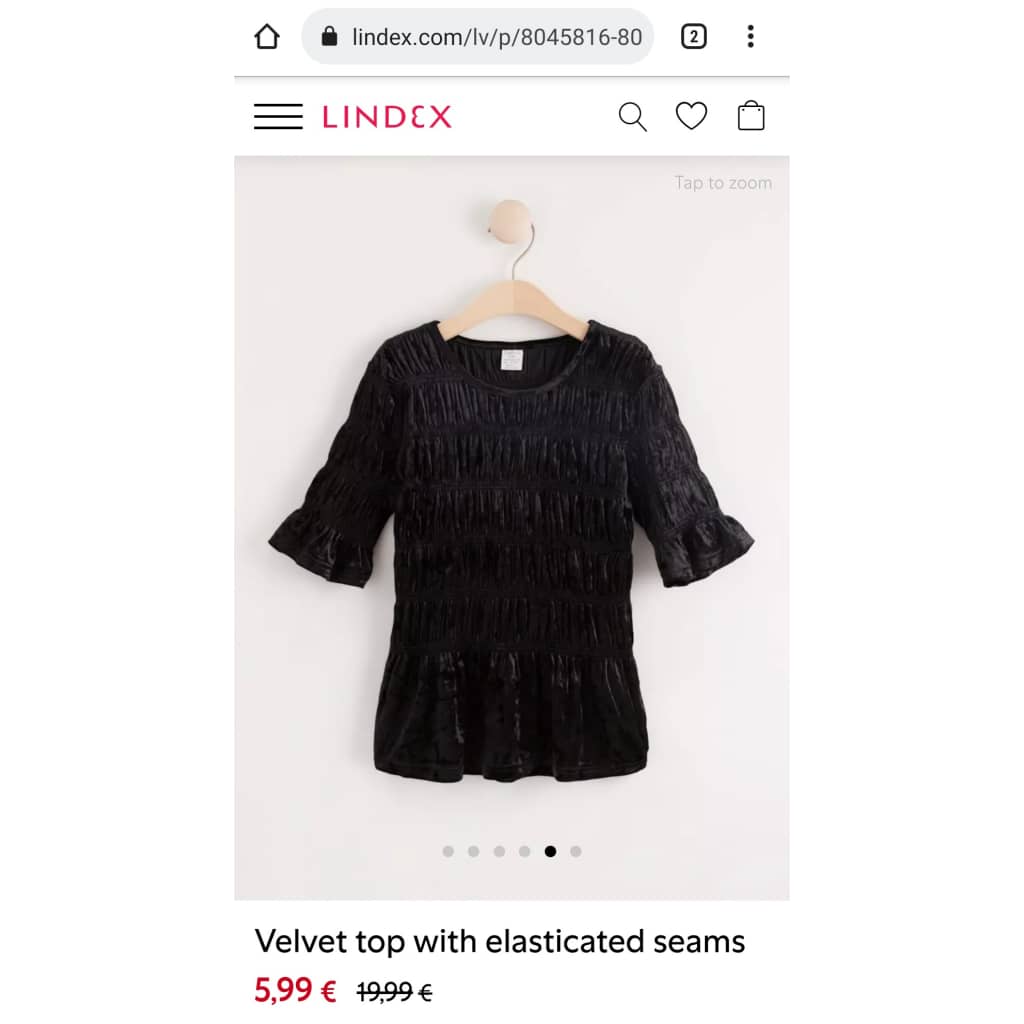The image size is (1024, 1024).
Task: Jump to the first product image dot
Action: point(448,852)
